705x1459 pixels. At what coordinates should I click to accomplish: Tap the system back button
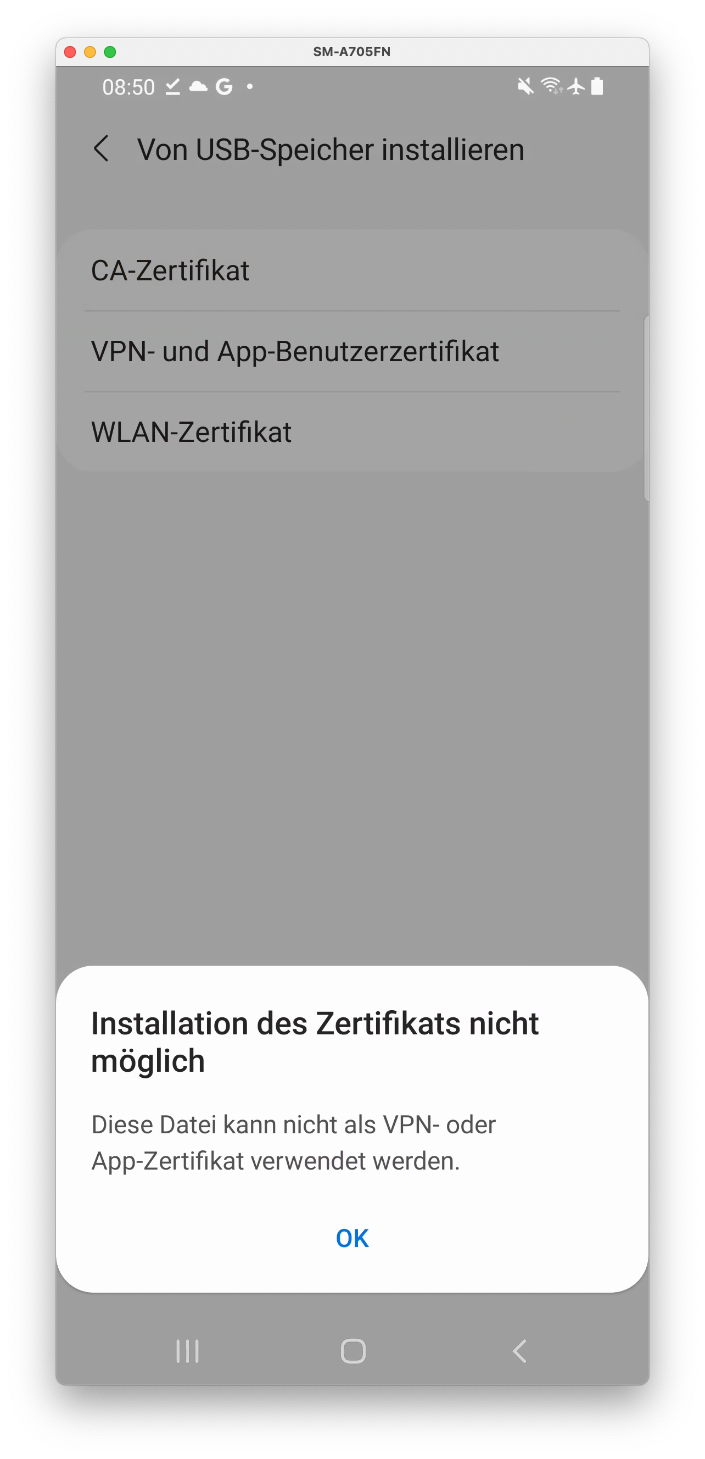point(519,1351)
